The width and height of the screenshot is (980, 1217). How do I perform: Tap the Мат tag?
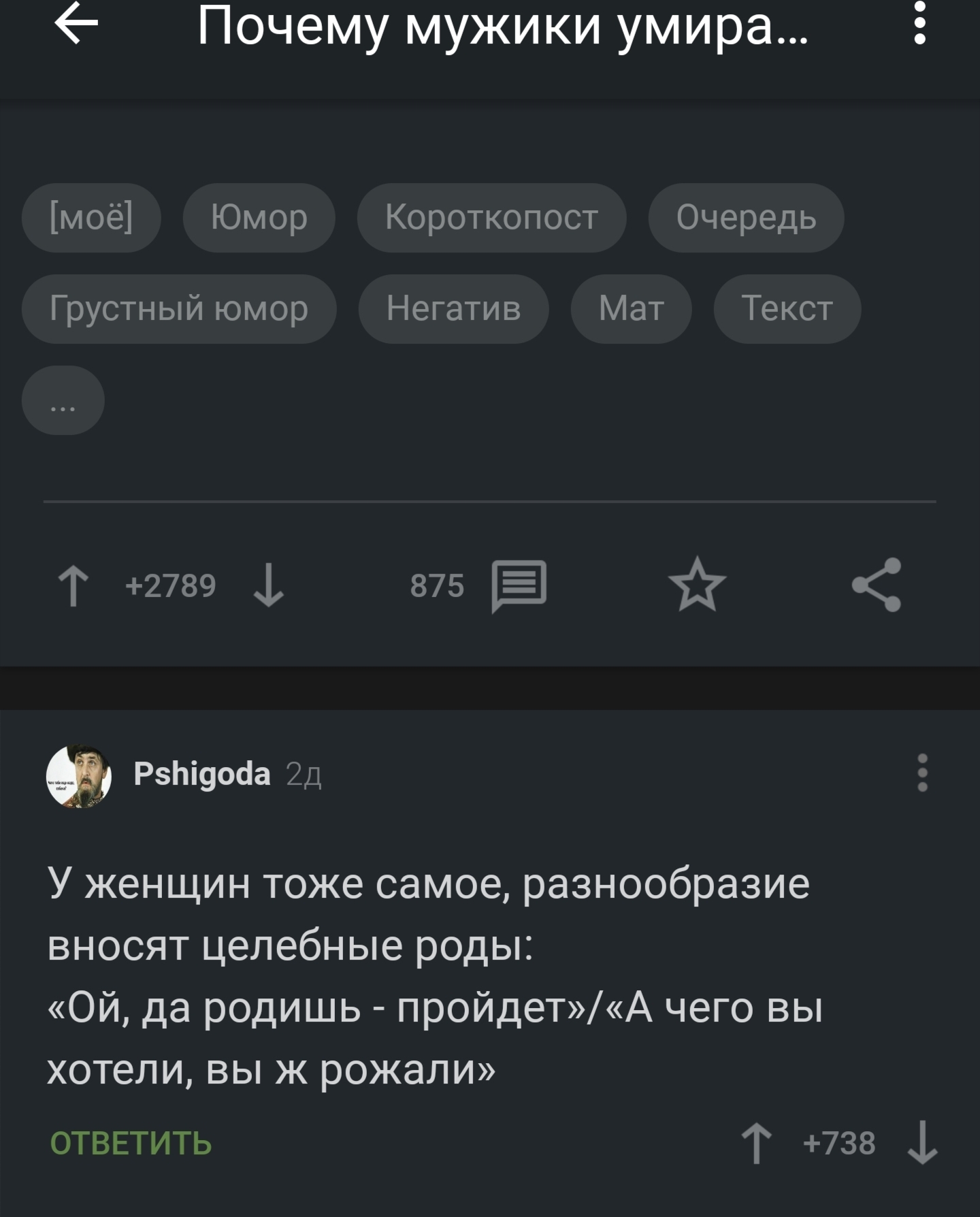pos(631,309)
